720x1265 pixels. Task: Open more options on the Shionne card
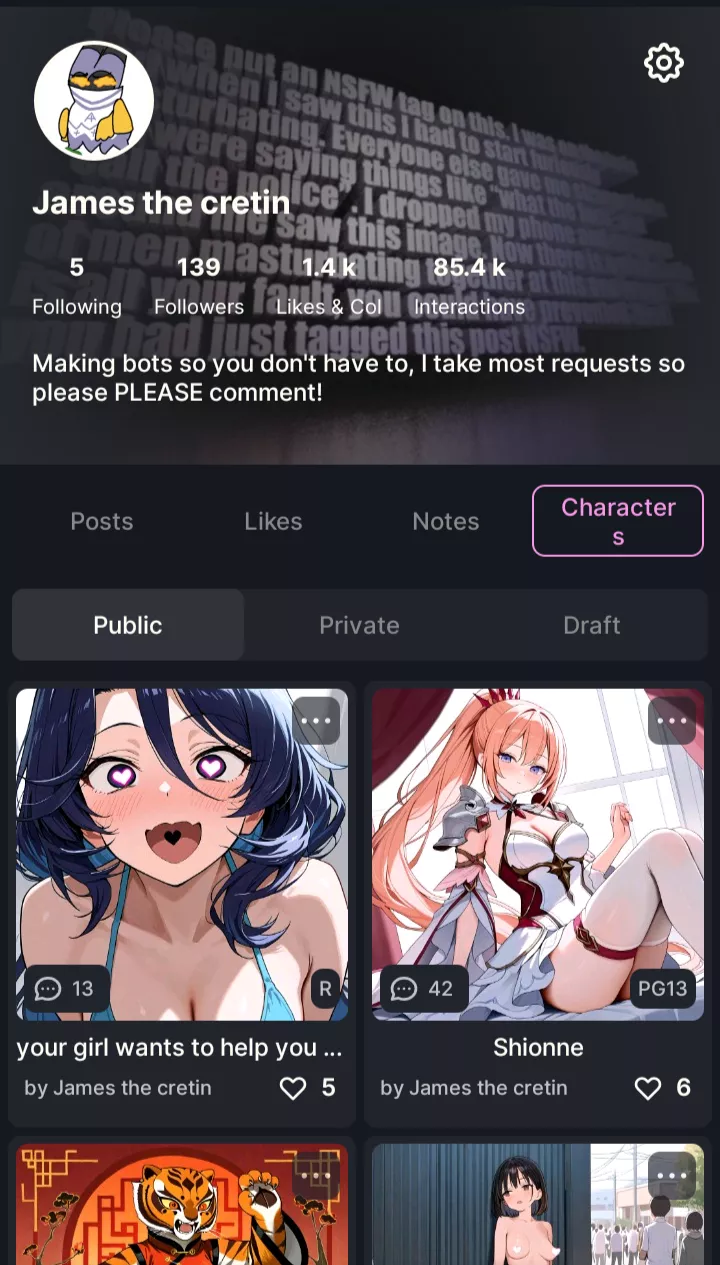[672, 721]
